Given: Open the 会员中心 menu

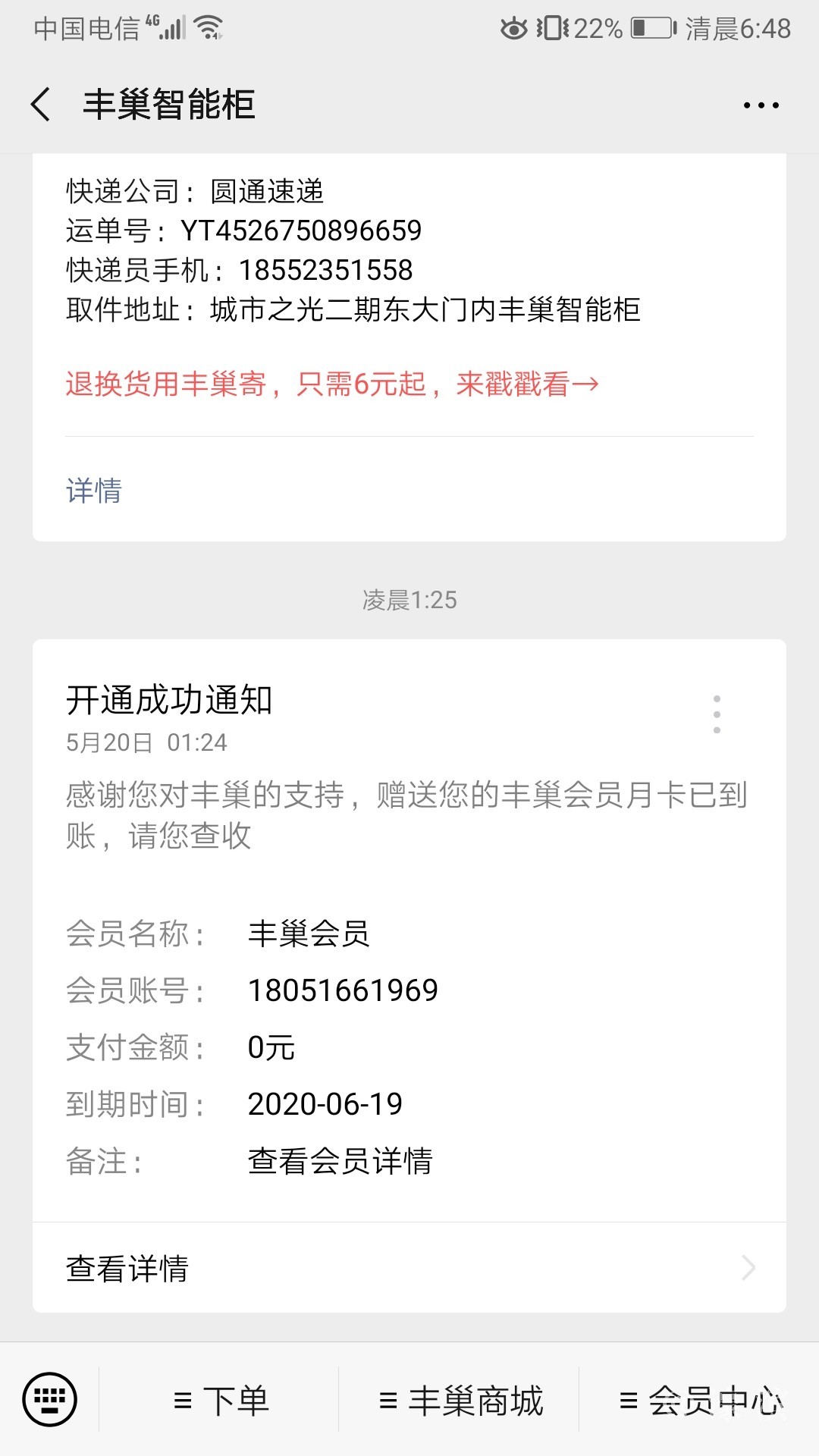Looking at the screenshot, I should 701,1401.
